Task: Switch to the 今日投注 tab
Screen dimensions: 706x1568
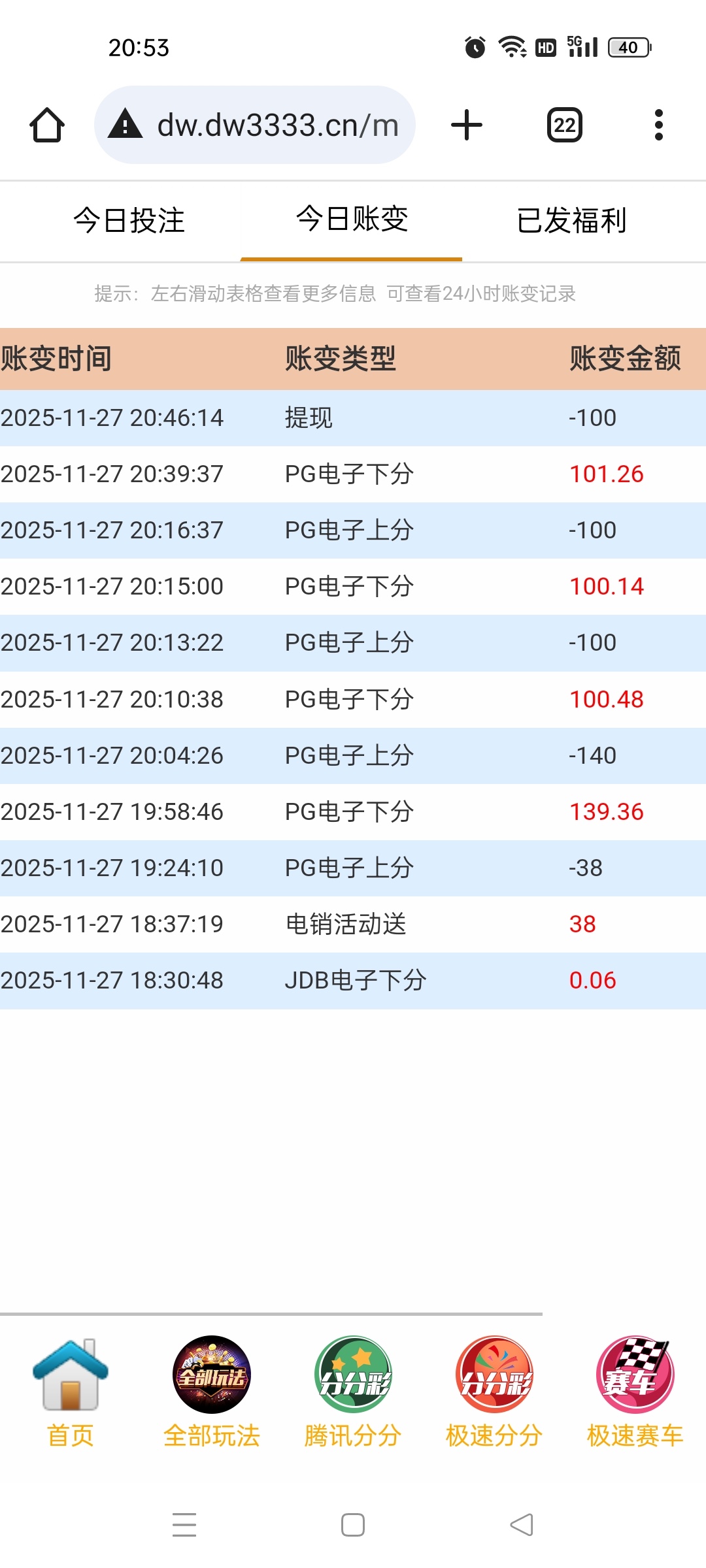Action: tap(129, 221)
